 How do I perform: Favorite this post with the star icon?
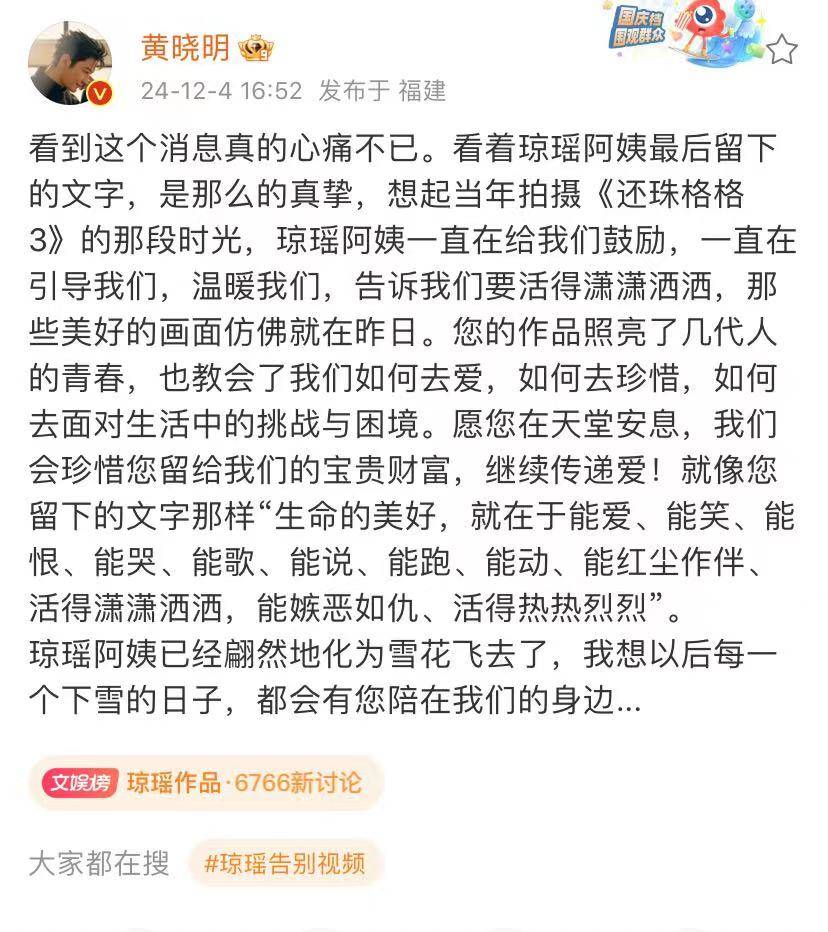tap(783, 49)
